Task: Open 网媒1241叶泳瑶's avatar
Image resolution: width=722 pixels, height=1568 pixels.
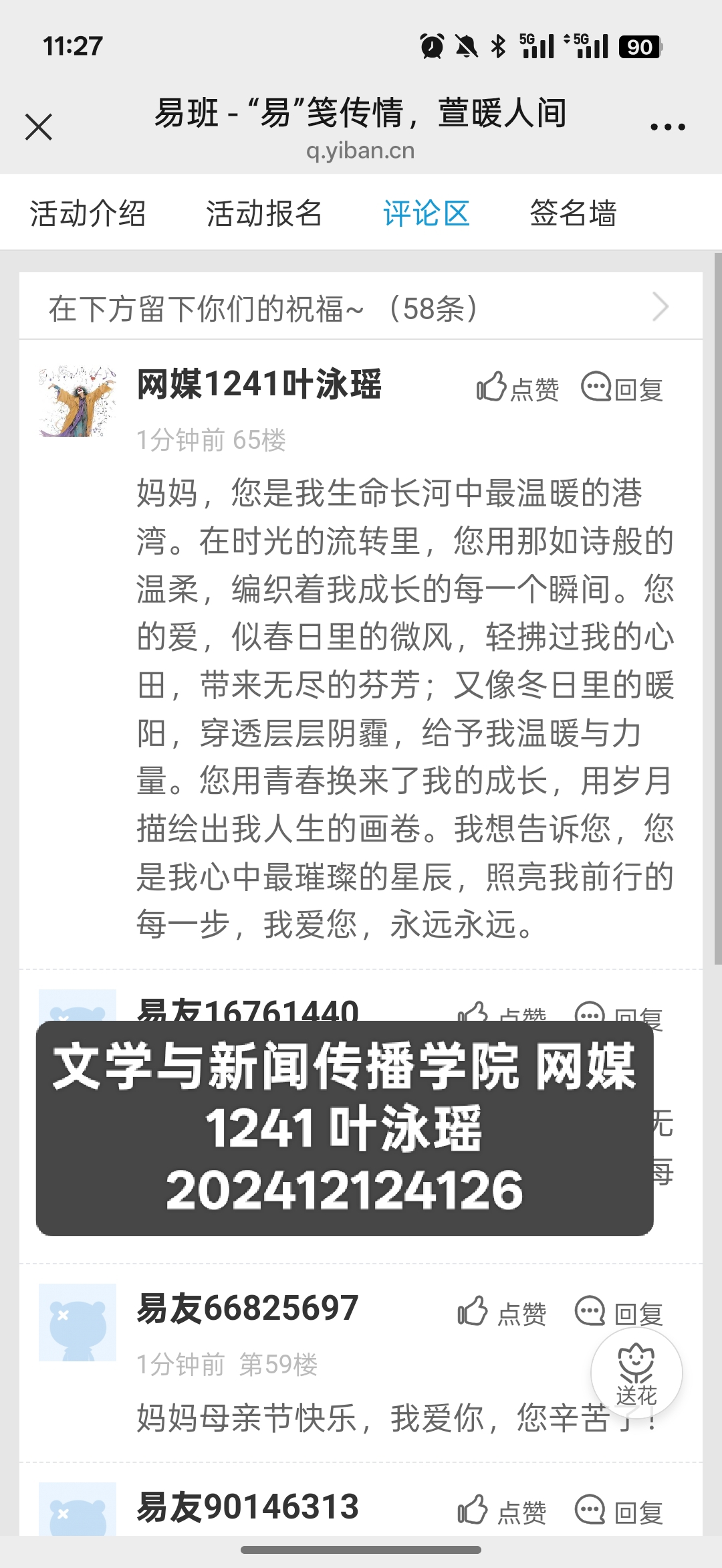Action: (x=78, y=401)
